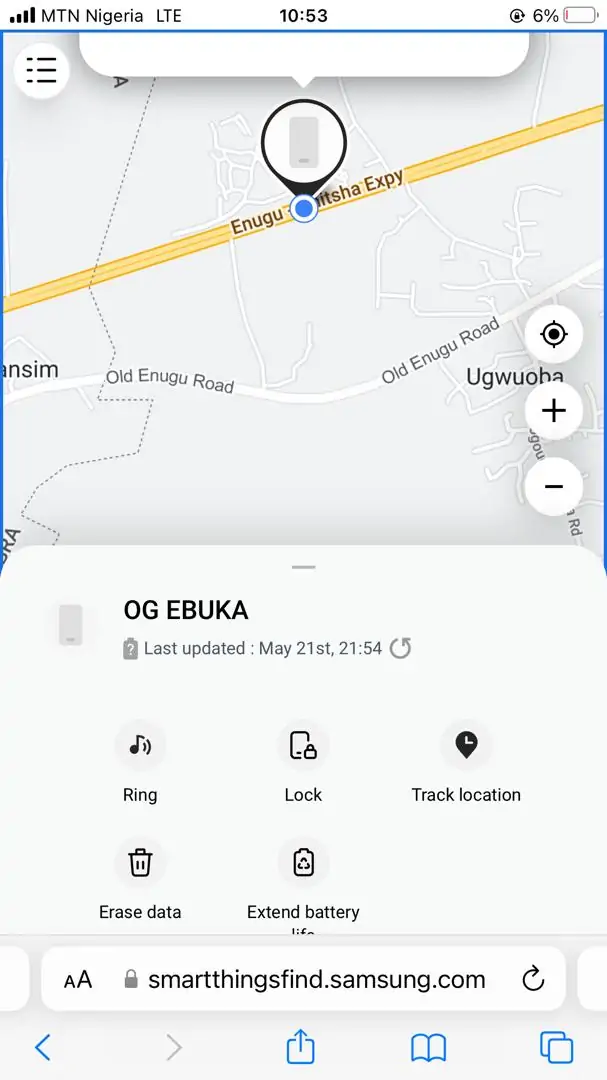Refresh the last updated location
This screenshot has height=1080, width=607.
tap(400, 648)
